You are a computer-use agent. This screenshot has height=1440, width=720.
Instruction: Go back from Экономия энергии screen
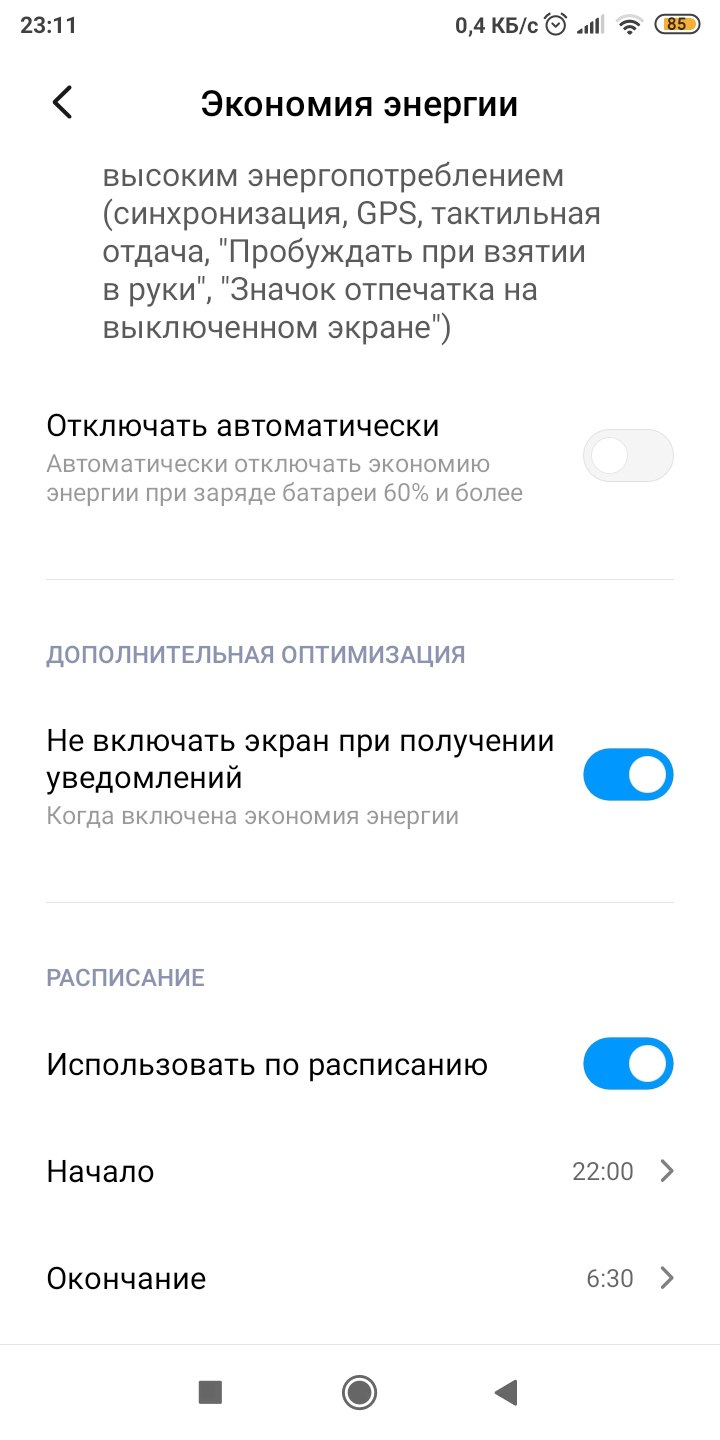[62, 103]
